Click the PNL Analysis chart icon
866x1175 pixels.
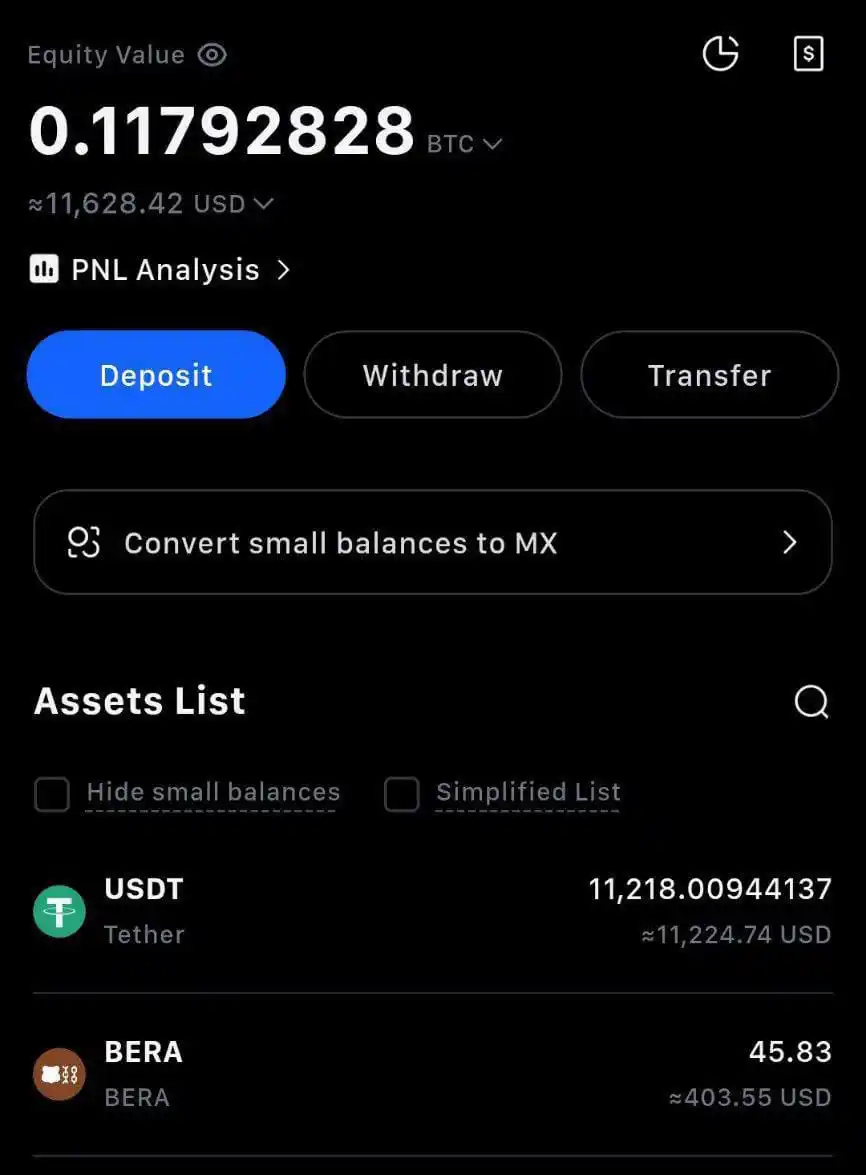tap(44, 269)
